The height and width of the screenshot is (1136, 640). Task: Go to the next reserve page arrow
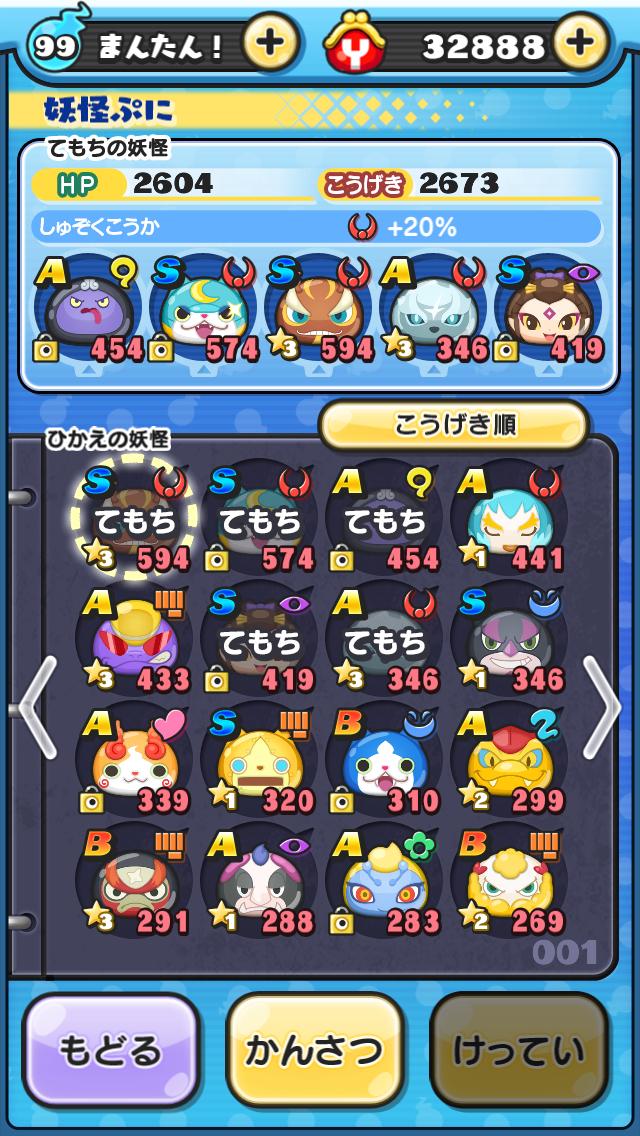(601, 706)
